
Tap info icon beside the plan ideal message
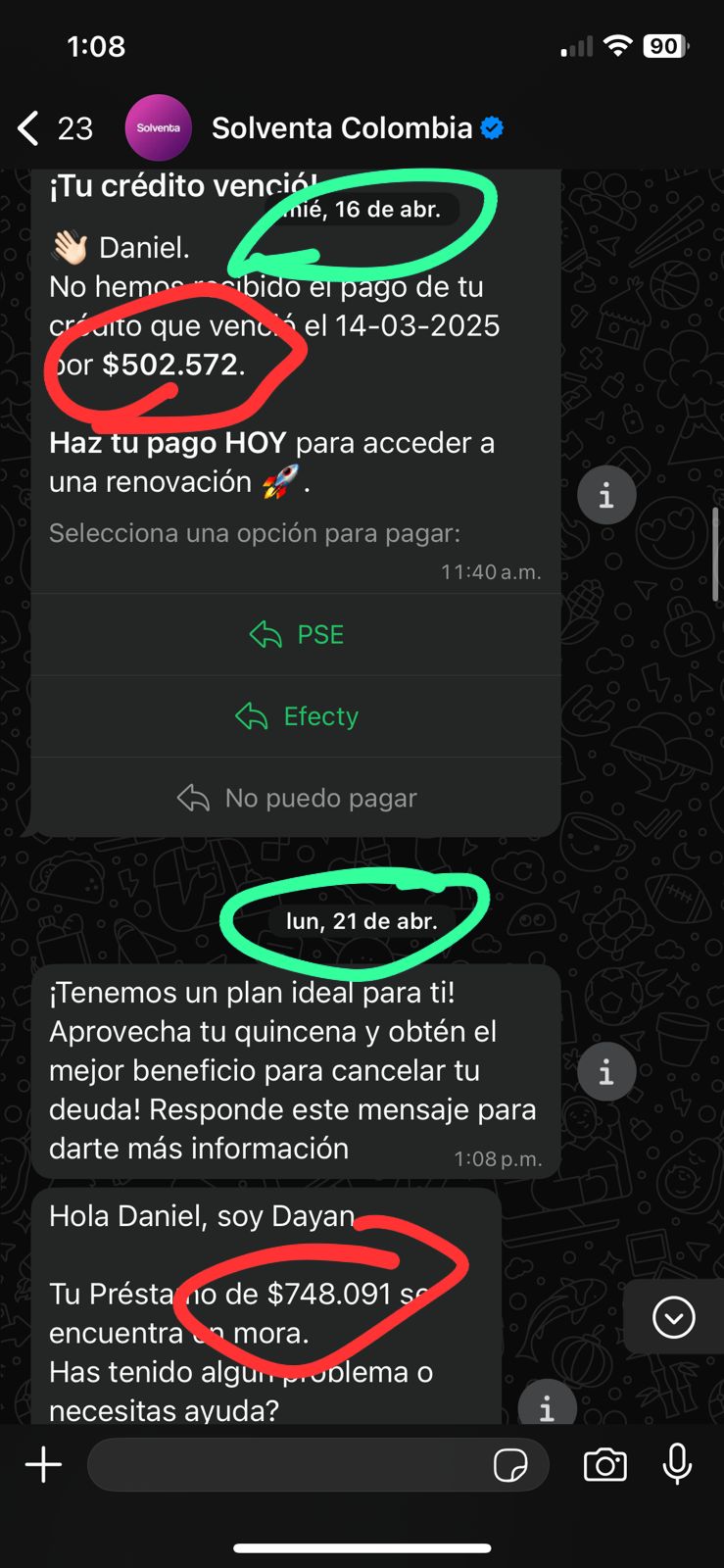(x=606, y=1071)
